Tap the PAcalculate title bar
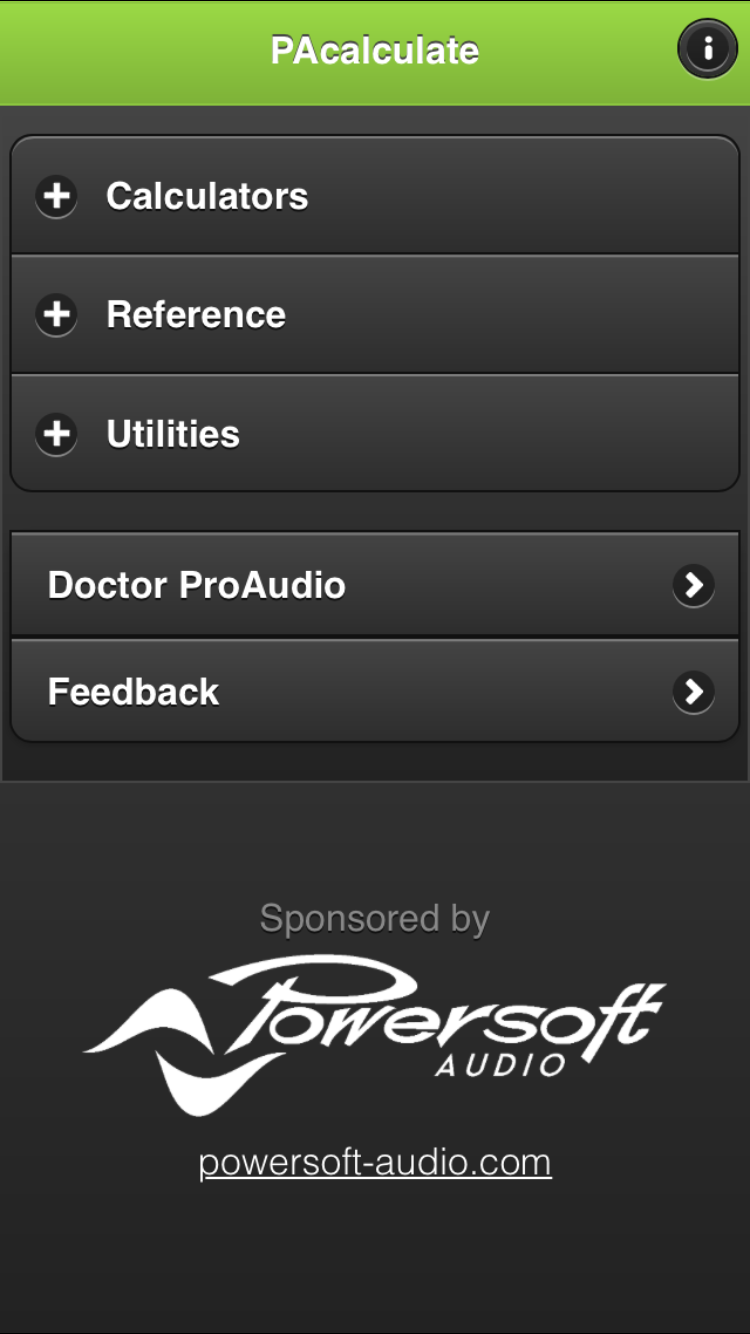750x1334 pixels. [x=375, y=50]
